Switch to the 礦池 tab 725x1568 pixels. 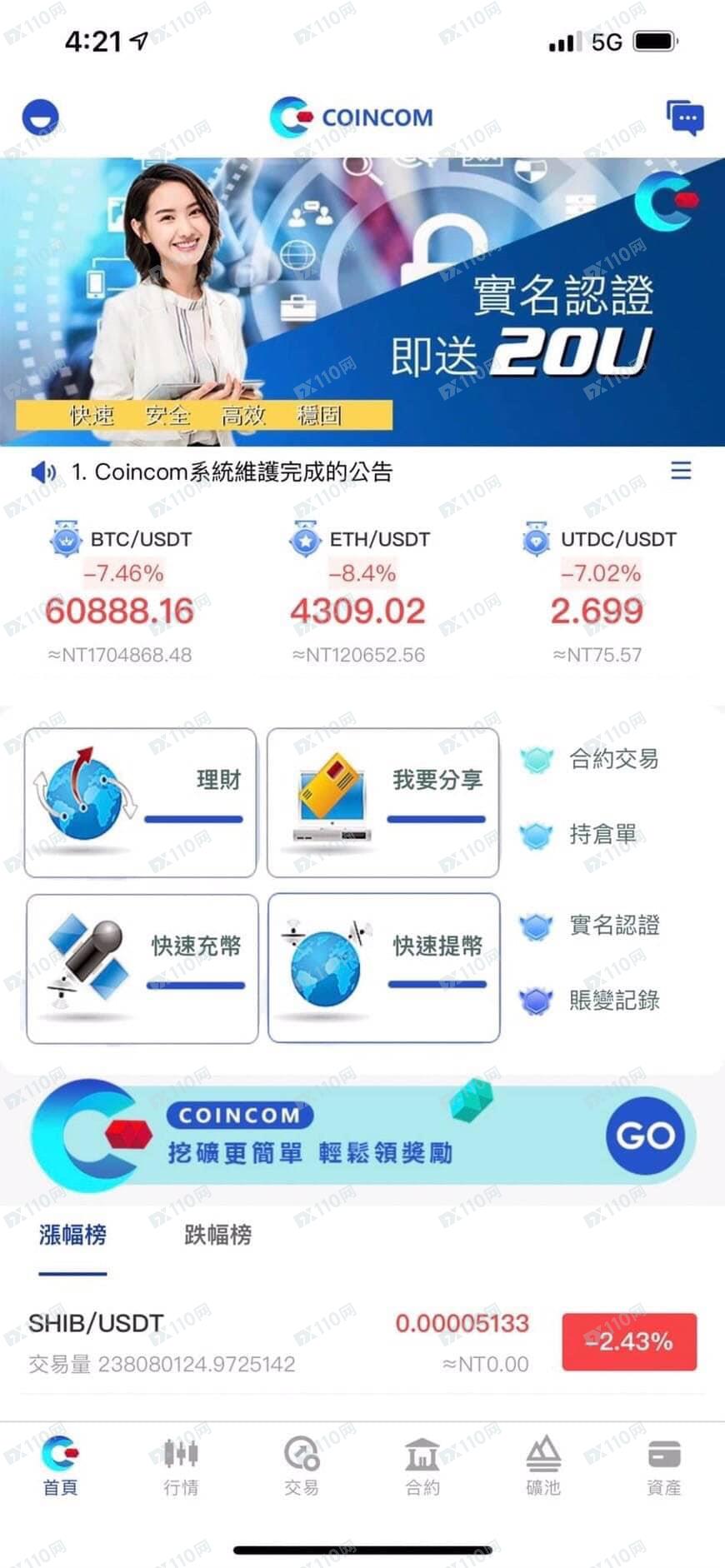pos(543,1468)
